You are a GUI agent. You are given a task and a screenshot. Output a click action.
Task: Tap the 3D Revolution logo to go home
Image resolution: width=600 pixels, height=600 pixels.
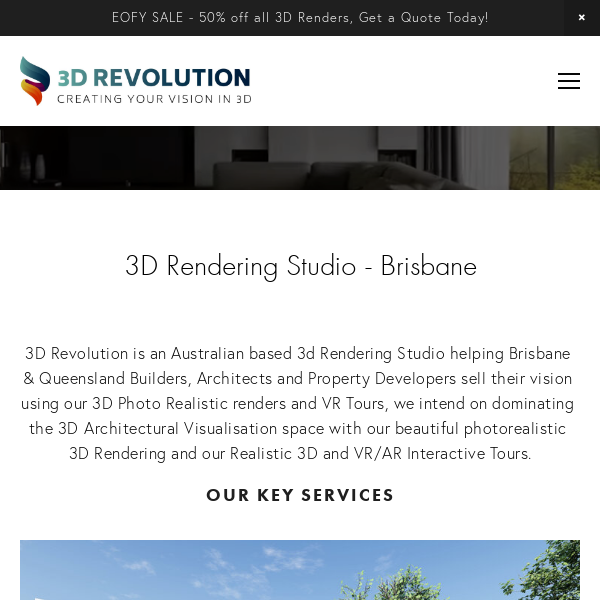pyautogui.click(x=135, y=81)
